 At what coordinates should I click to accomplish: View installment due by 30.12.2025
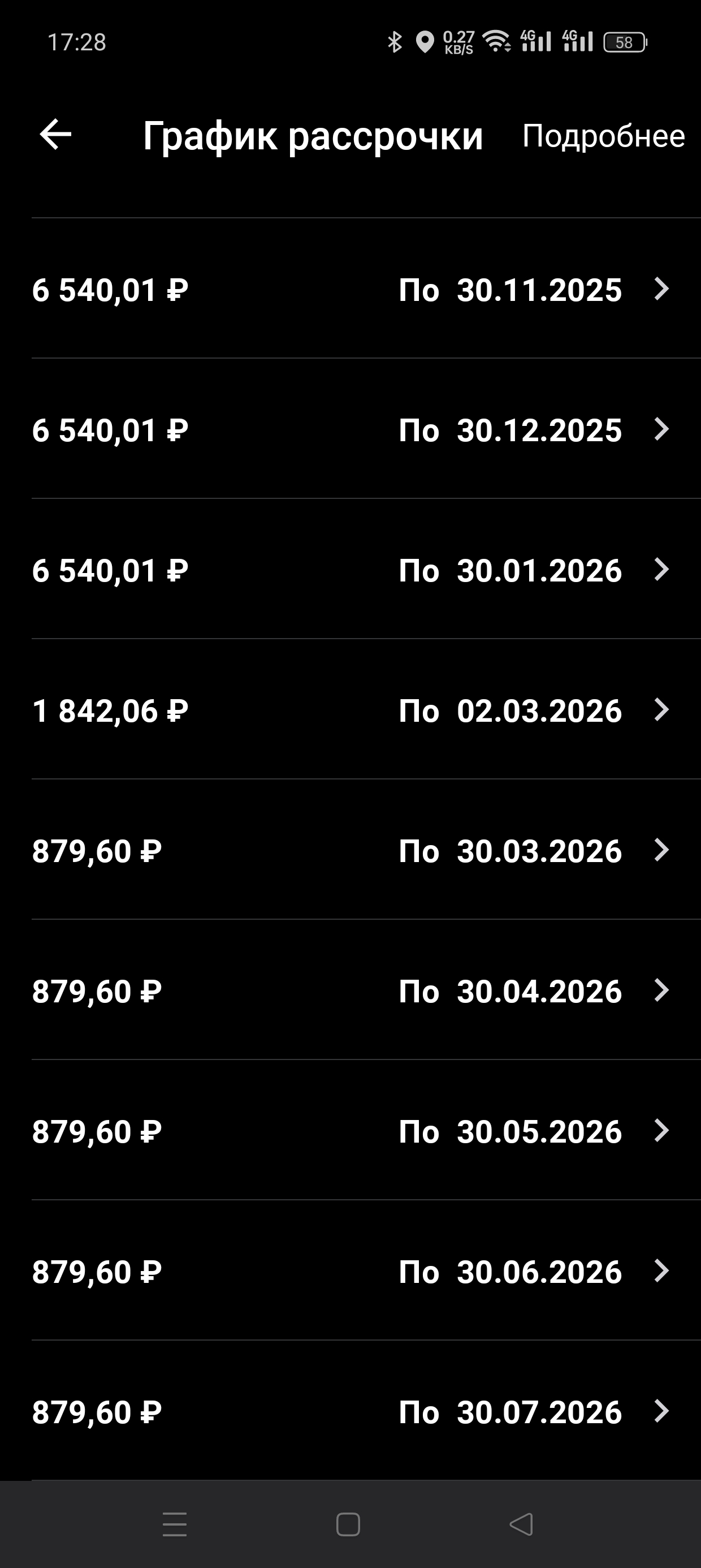pyautogui.click(x=365, y=430)
